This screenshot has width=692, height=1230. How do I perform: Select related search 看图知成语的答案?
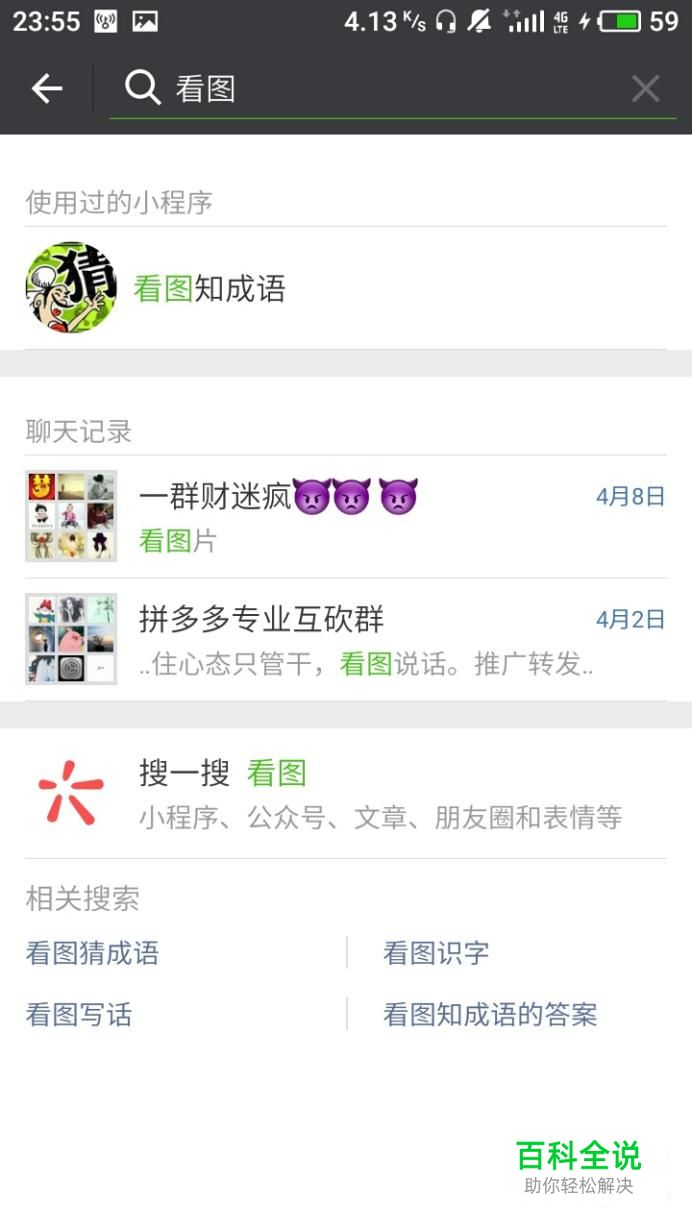coord(490,1015)
